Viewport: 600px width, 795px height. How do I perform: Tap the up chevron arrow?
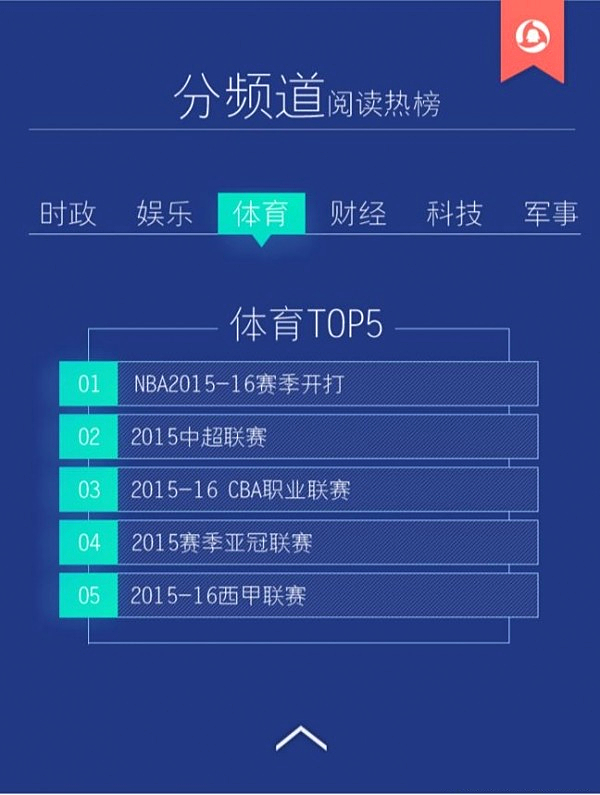[301, 739]
